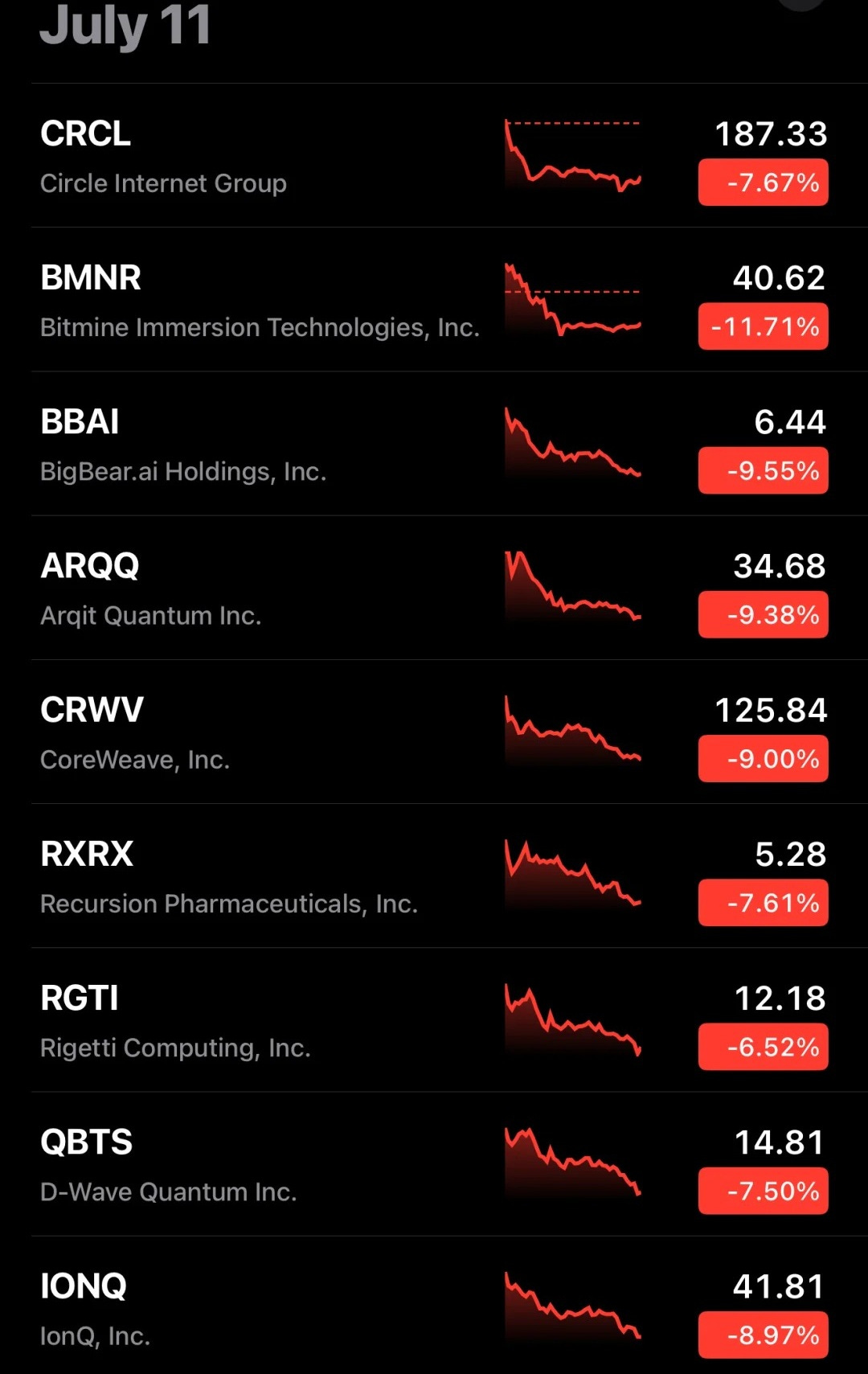868x1374 pixels.
Task: Open Arqit Quantum (ARQQ) stock page
Action: (x=241, y=589)
